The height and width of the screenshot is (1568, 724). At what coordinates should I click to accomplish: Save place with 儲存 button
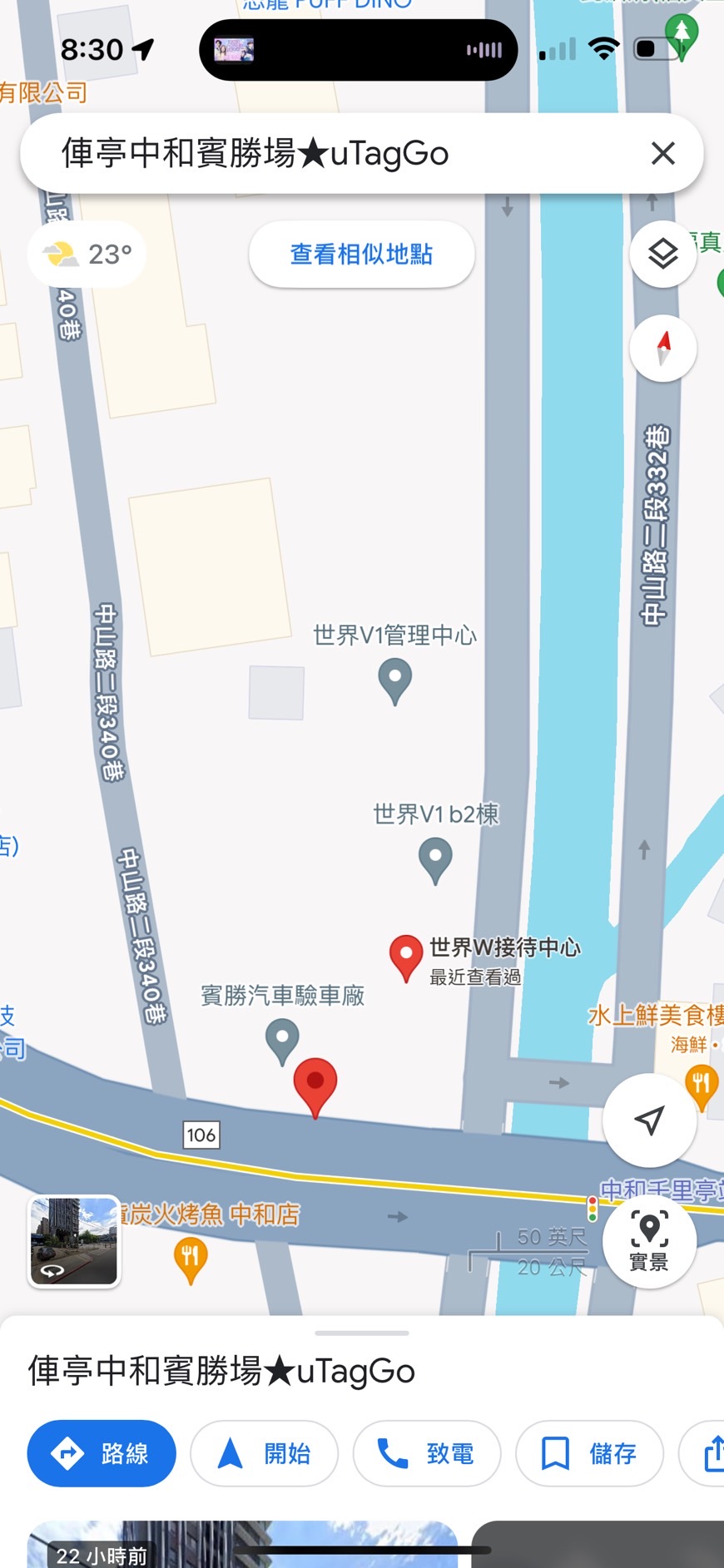[x=589, y=1453]
